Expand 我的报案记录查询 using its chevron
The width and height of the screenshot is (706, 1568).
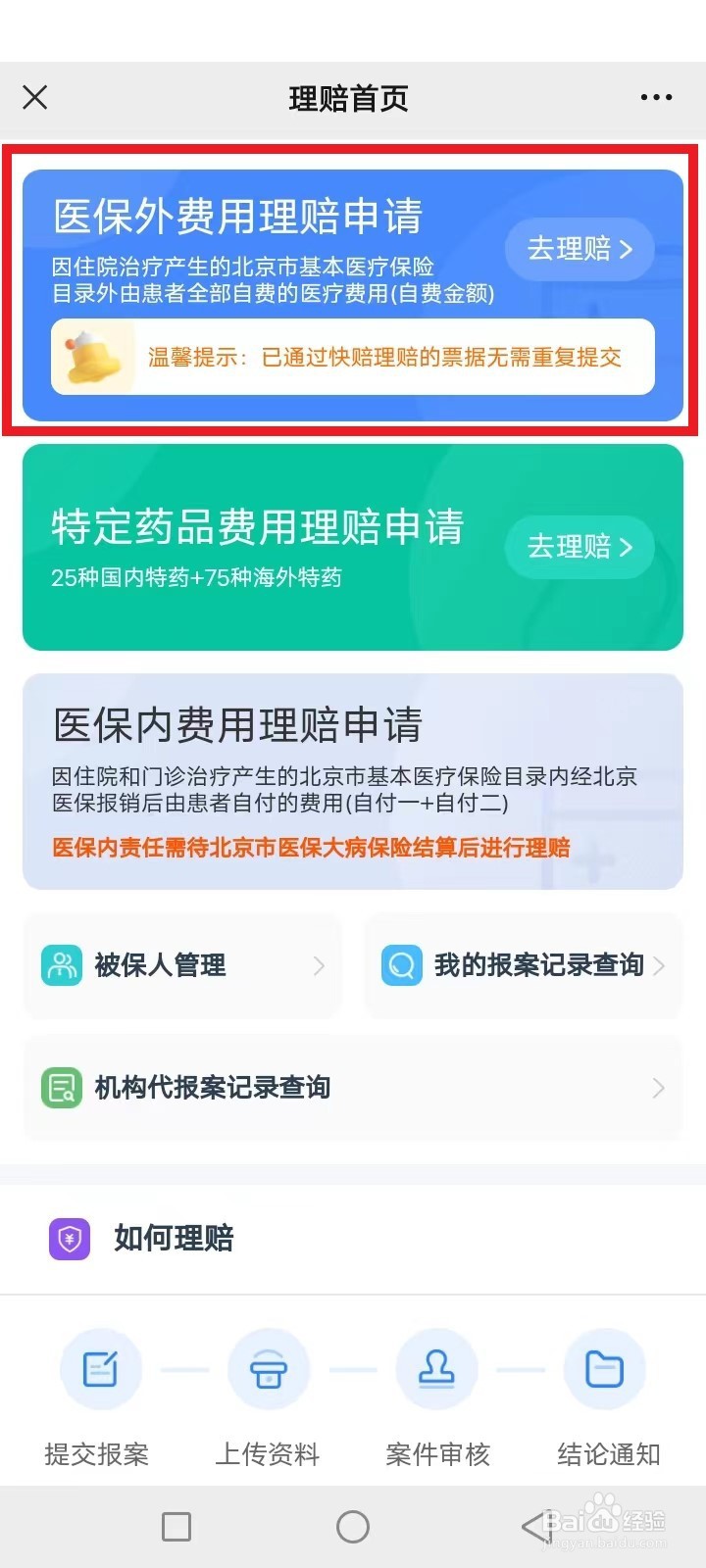point(658,965)
